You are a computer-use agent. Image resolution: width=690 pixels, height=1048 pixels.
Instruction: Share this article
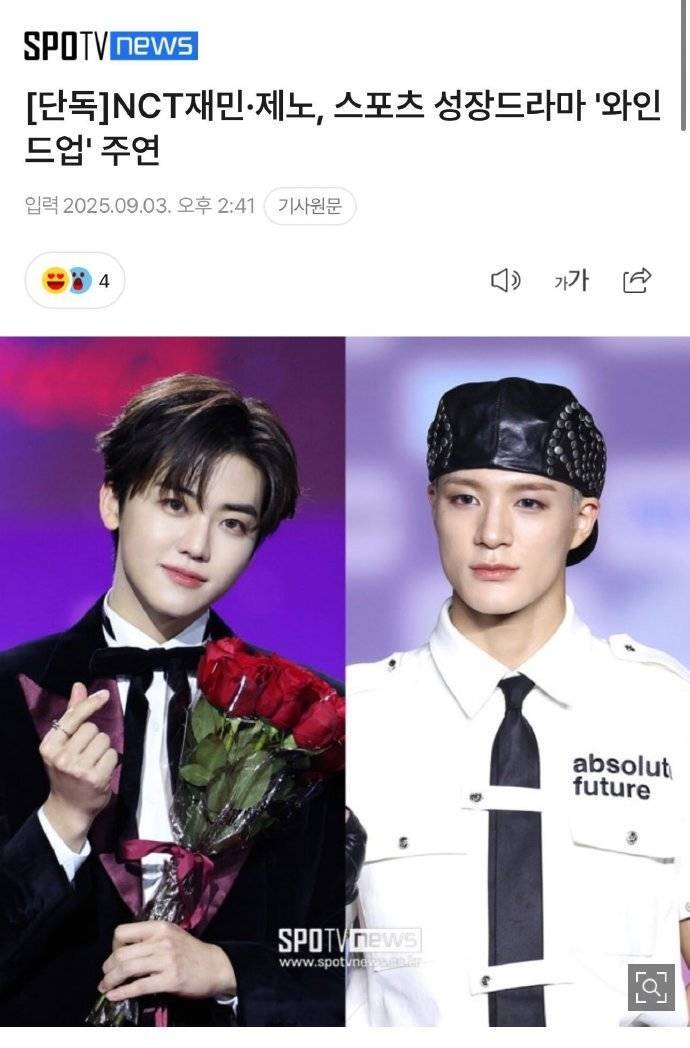[637, 281]
